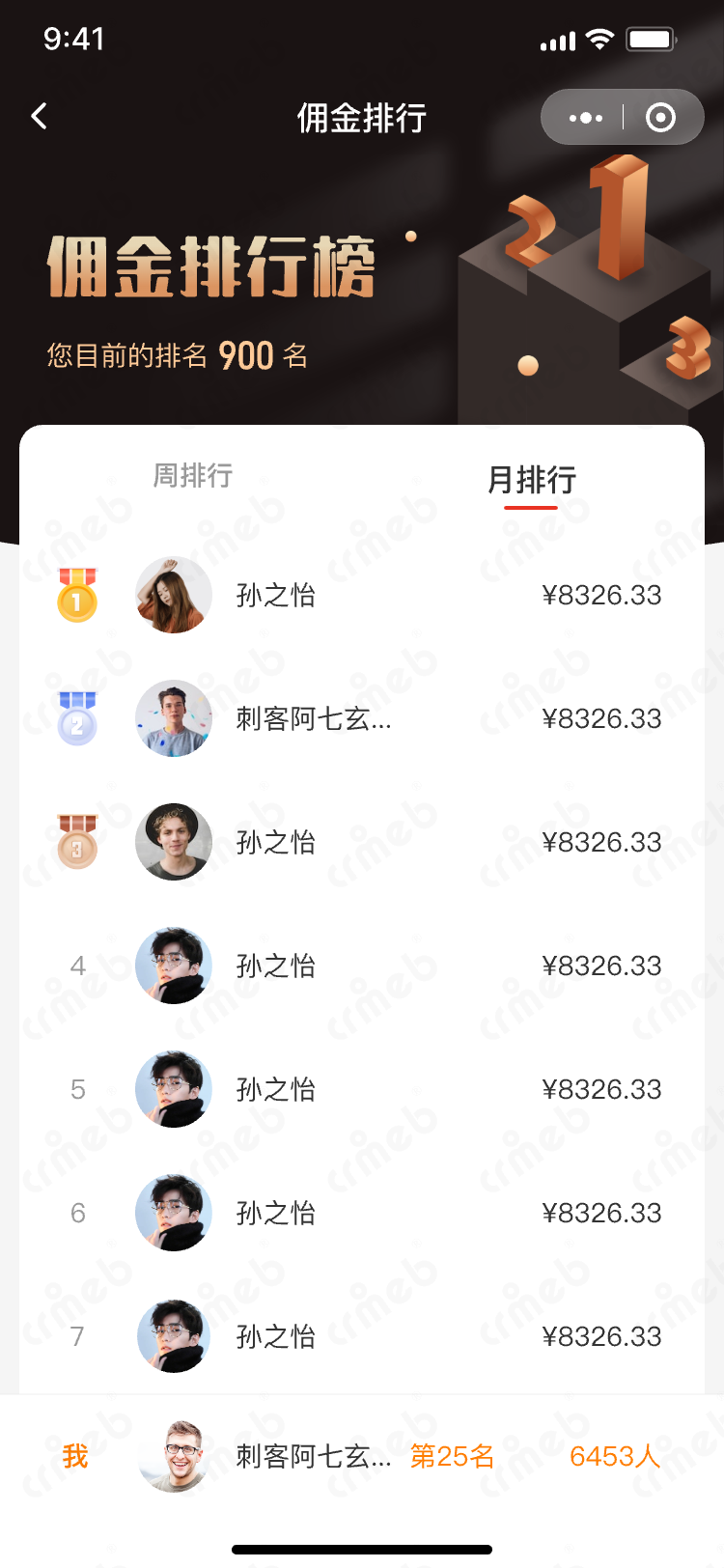Open the mini program more options menu
The width and height of the screenshot is (724, 1568).
point(586,118)
